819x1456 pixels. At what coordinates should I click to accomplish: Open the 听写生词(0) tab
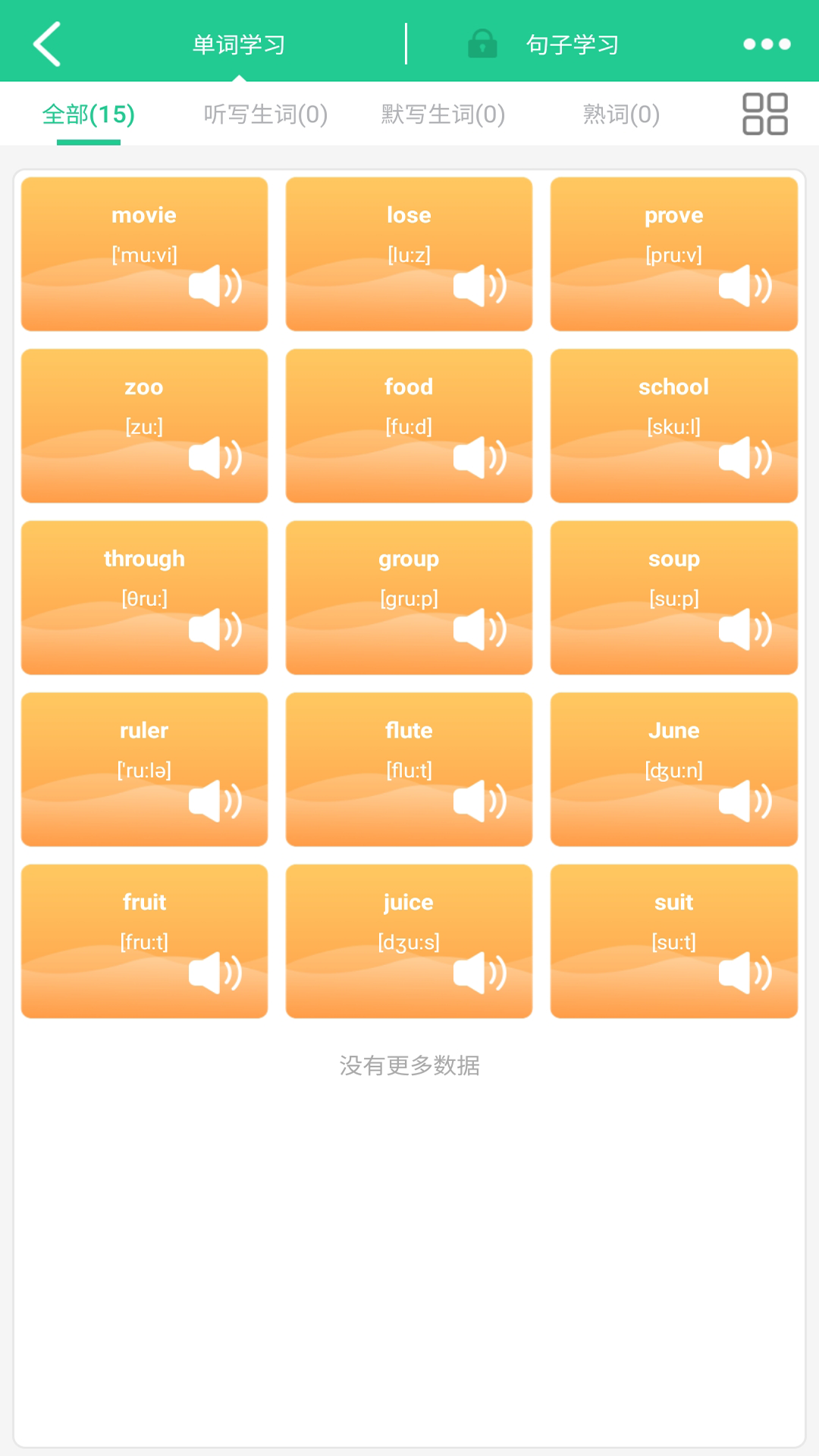[x=264, y=114]
